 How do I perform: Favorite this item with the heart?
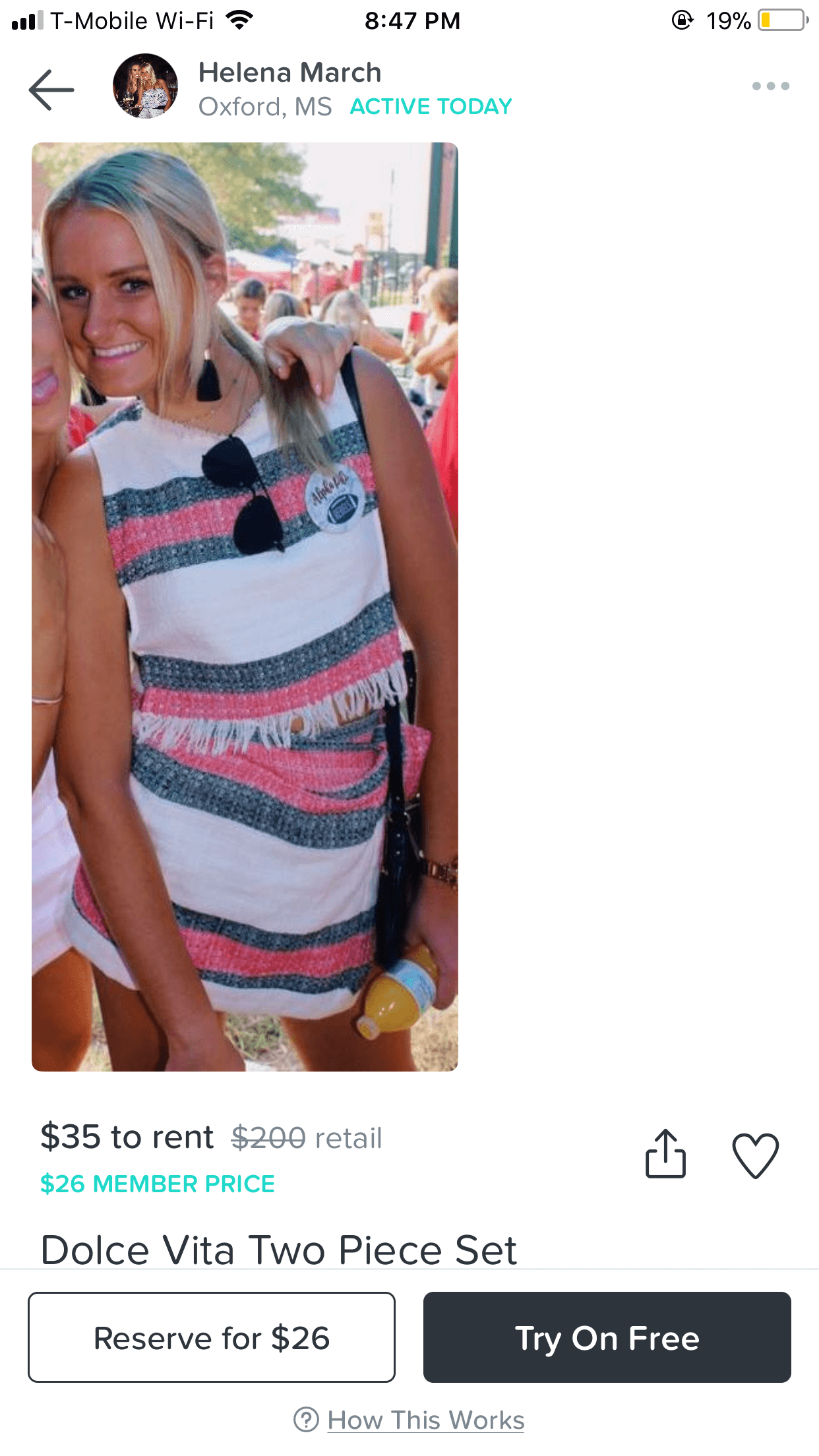[755, 1155]
